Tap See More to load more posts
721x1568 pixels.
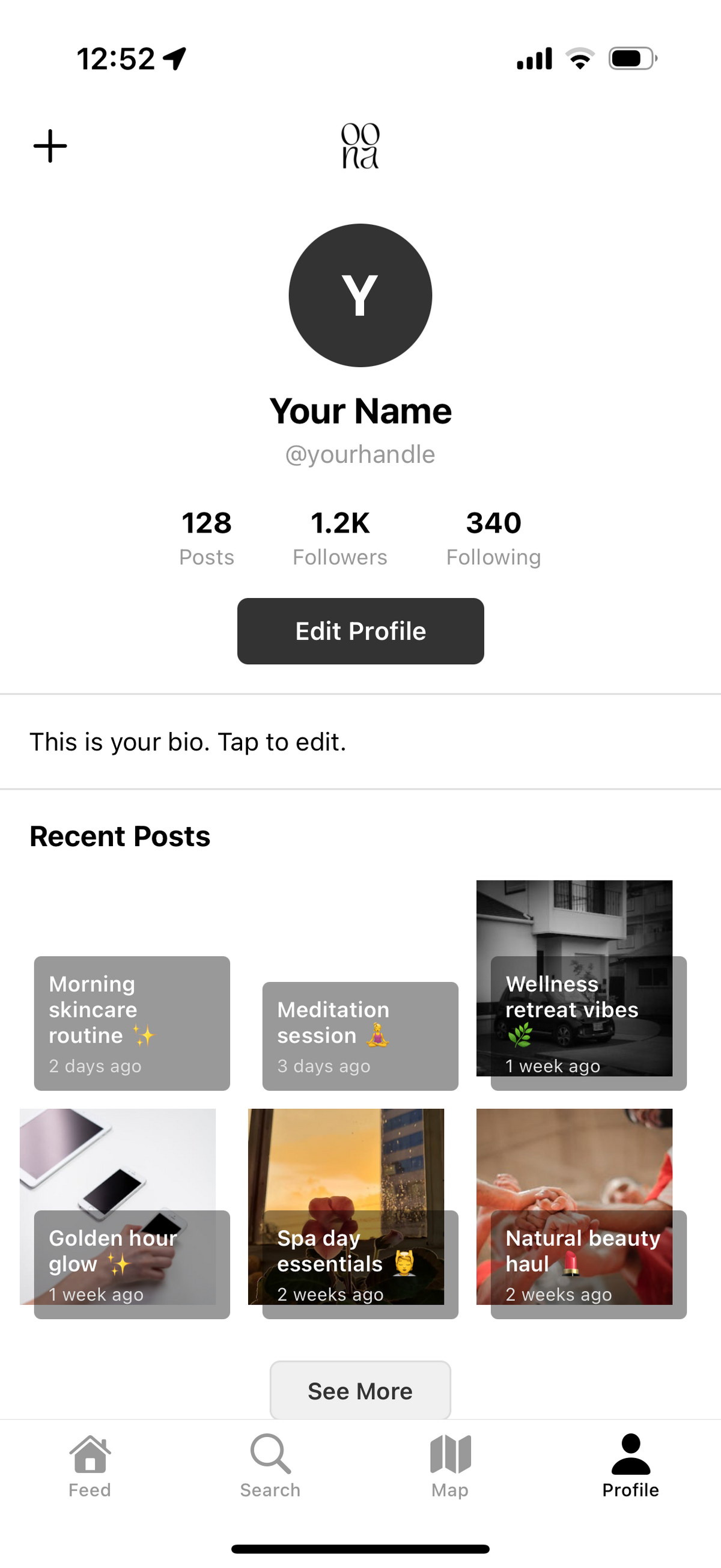tap(360, 1391)
